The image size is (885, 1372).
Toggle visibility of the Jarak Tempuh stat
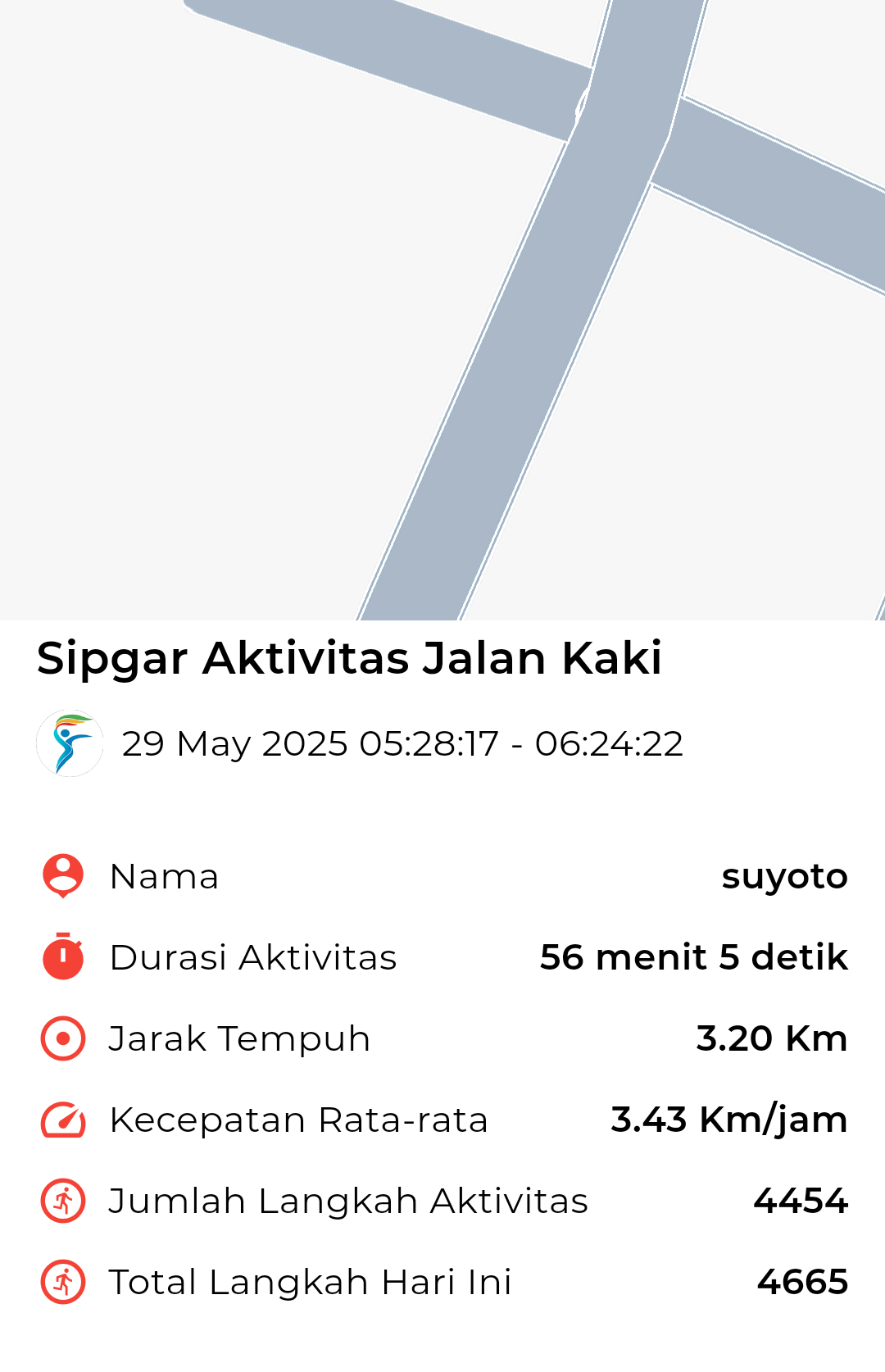(442, 1037)
